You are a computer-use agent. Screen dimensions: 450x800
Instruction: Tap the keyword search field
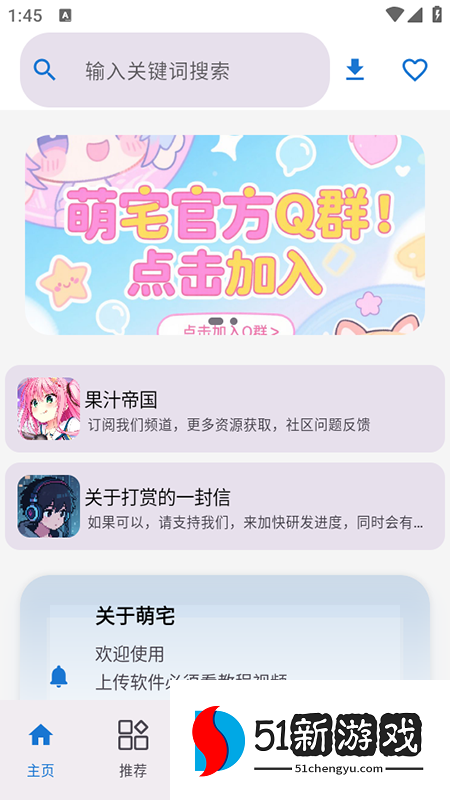pyautogui.click(x=175, y=70)
